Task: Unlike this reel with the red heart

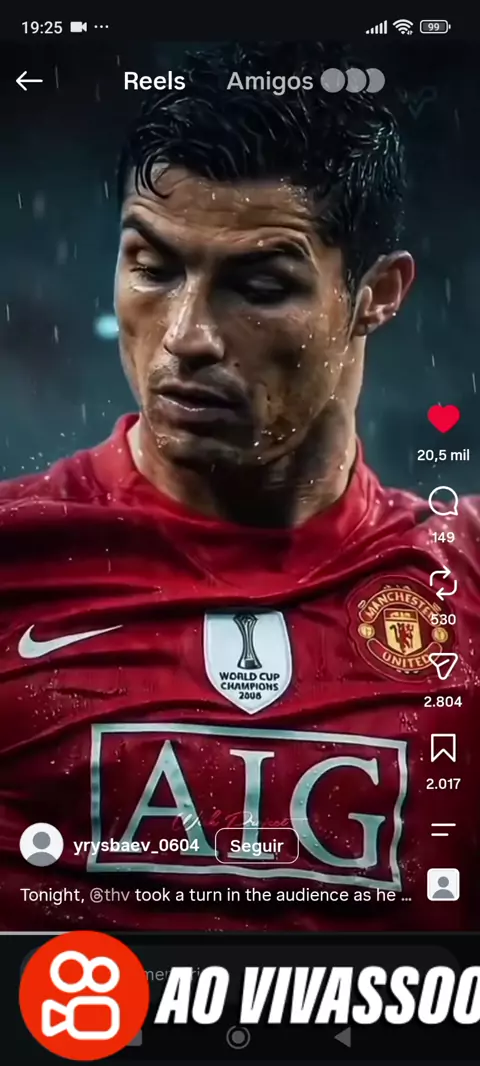Action: click(443, 419)
